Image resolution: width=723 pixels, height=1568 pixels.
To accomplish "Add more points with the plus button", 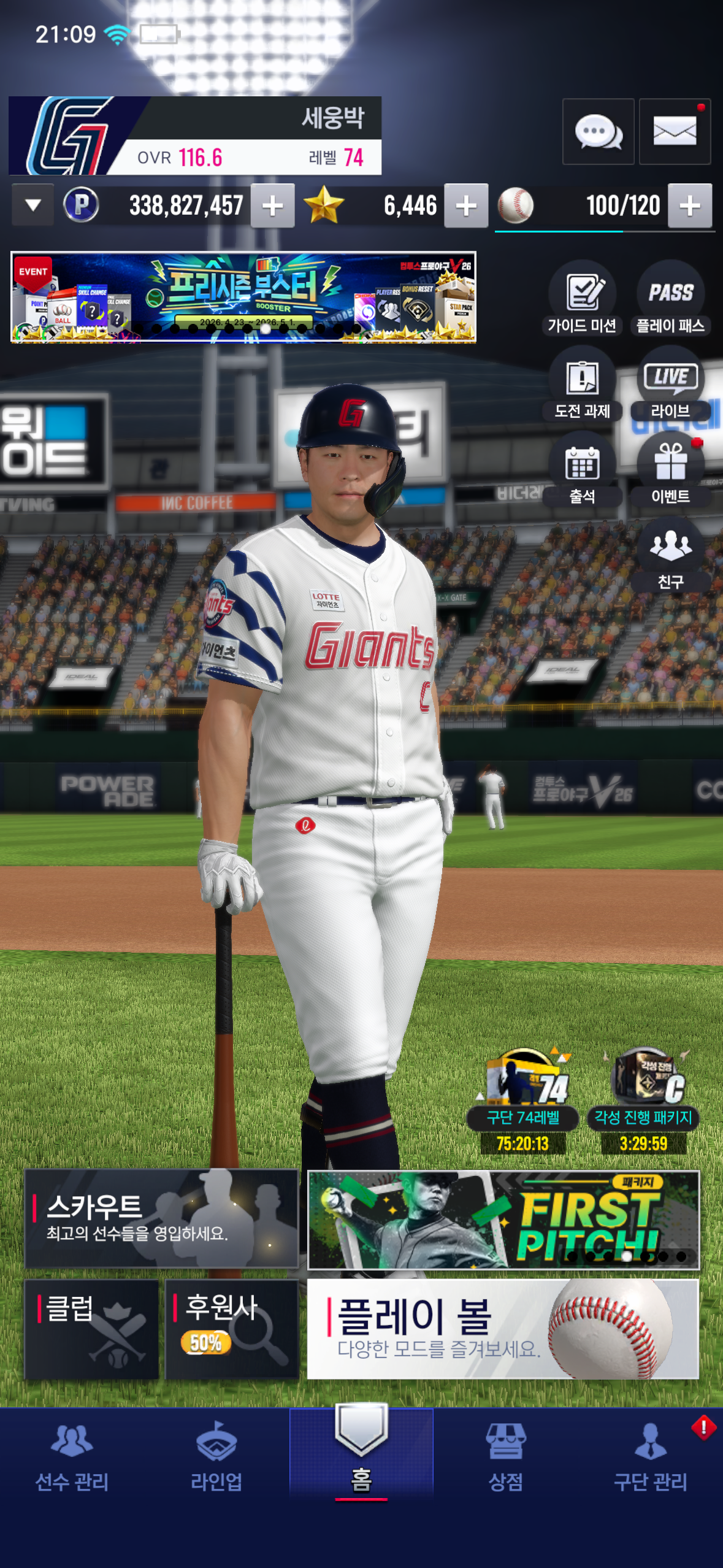I will click(x=272, y=206).
